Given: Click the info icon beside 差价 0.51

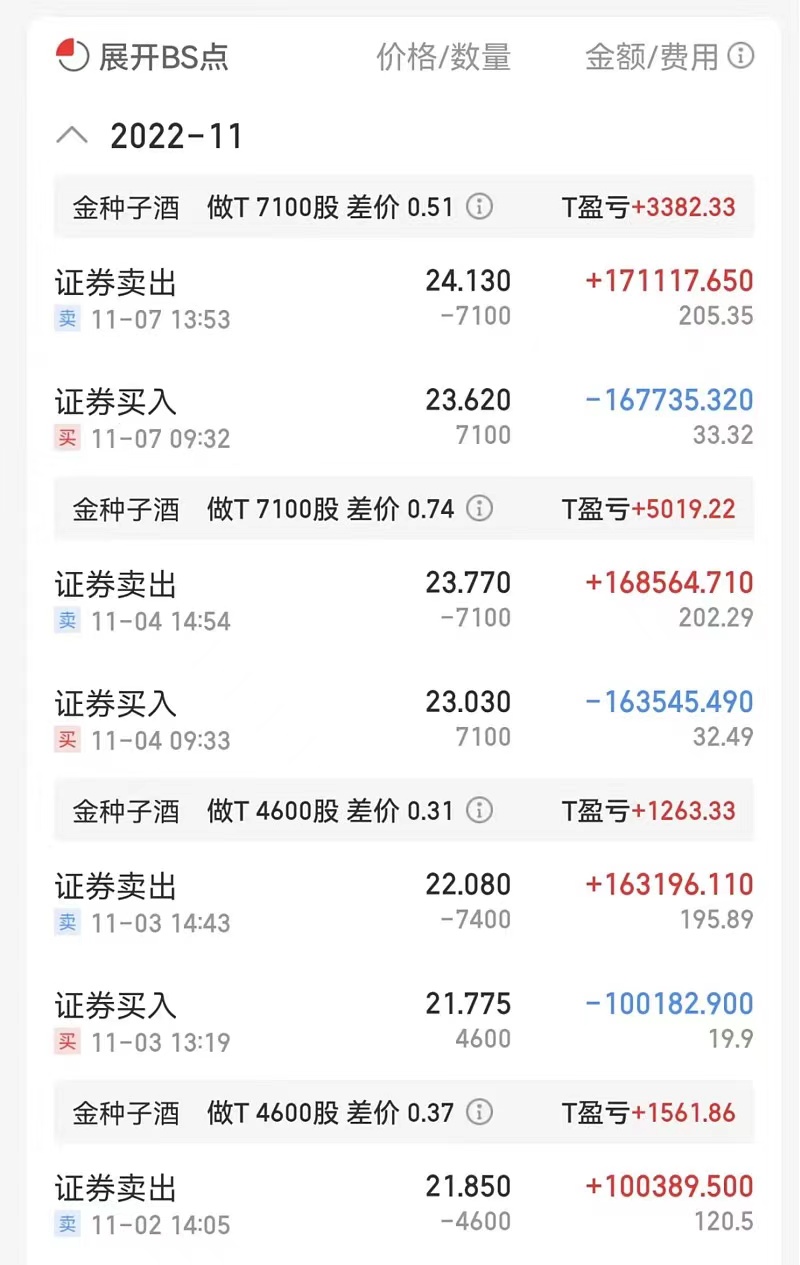Looking at the screenshot, I should [479, 207].
